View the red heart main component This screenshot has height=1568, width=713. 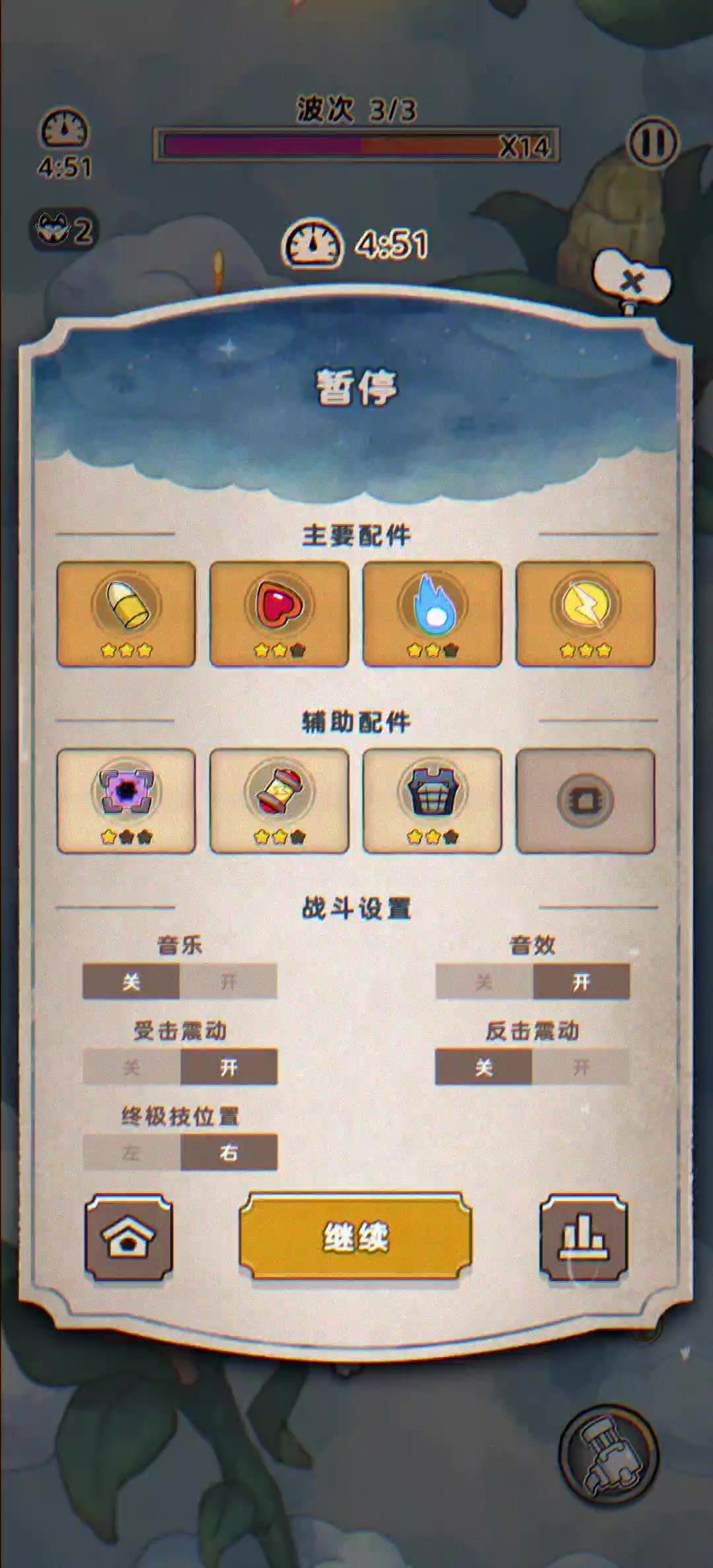pyautogui.click(x=279, y=614)
